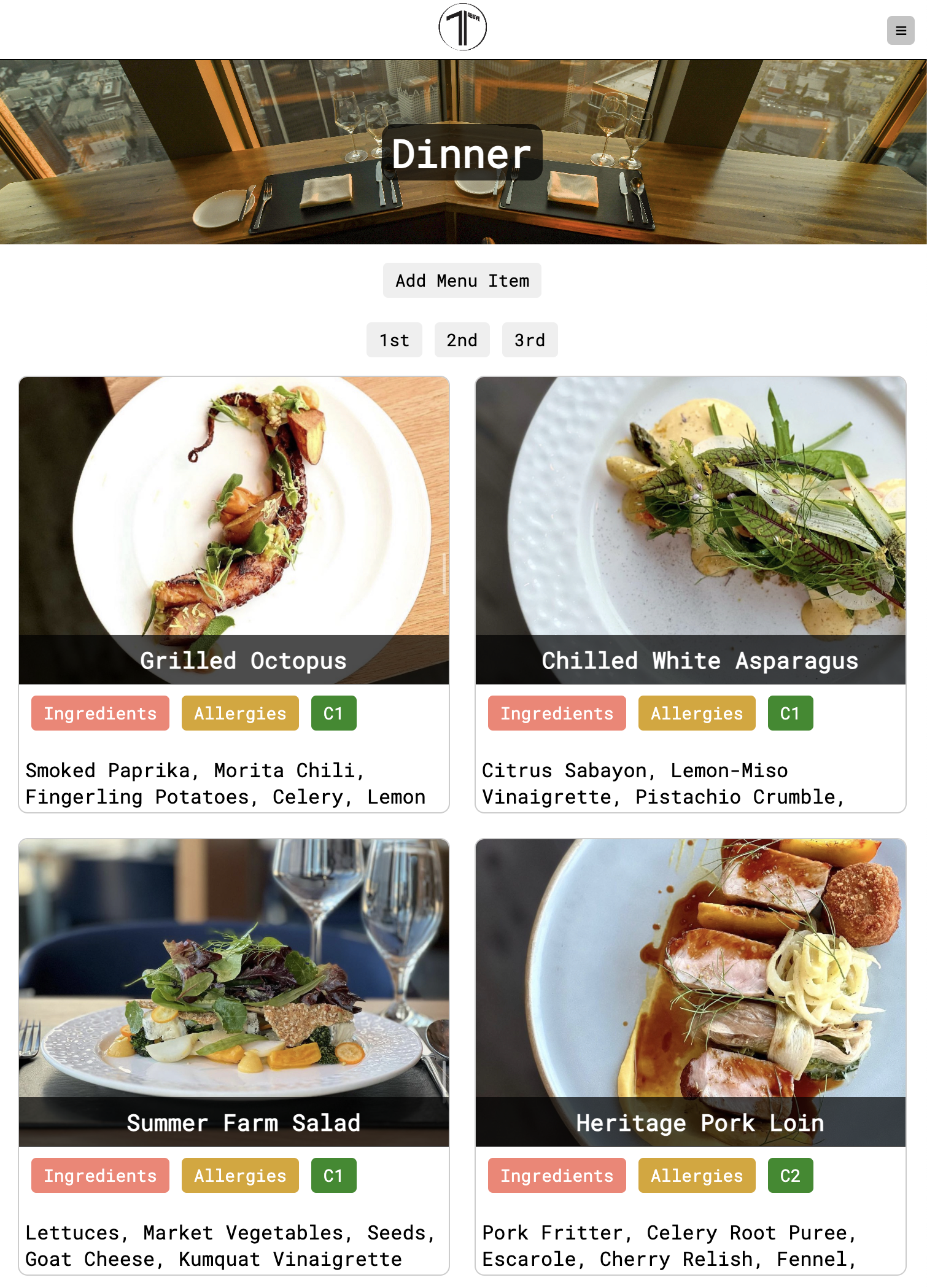The image size is (927, 1288).
Task: Open Ingredients tag for Grilled Octopus
Action: (99, 713)
